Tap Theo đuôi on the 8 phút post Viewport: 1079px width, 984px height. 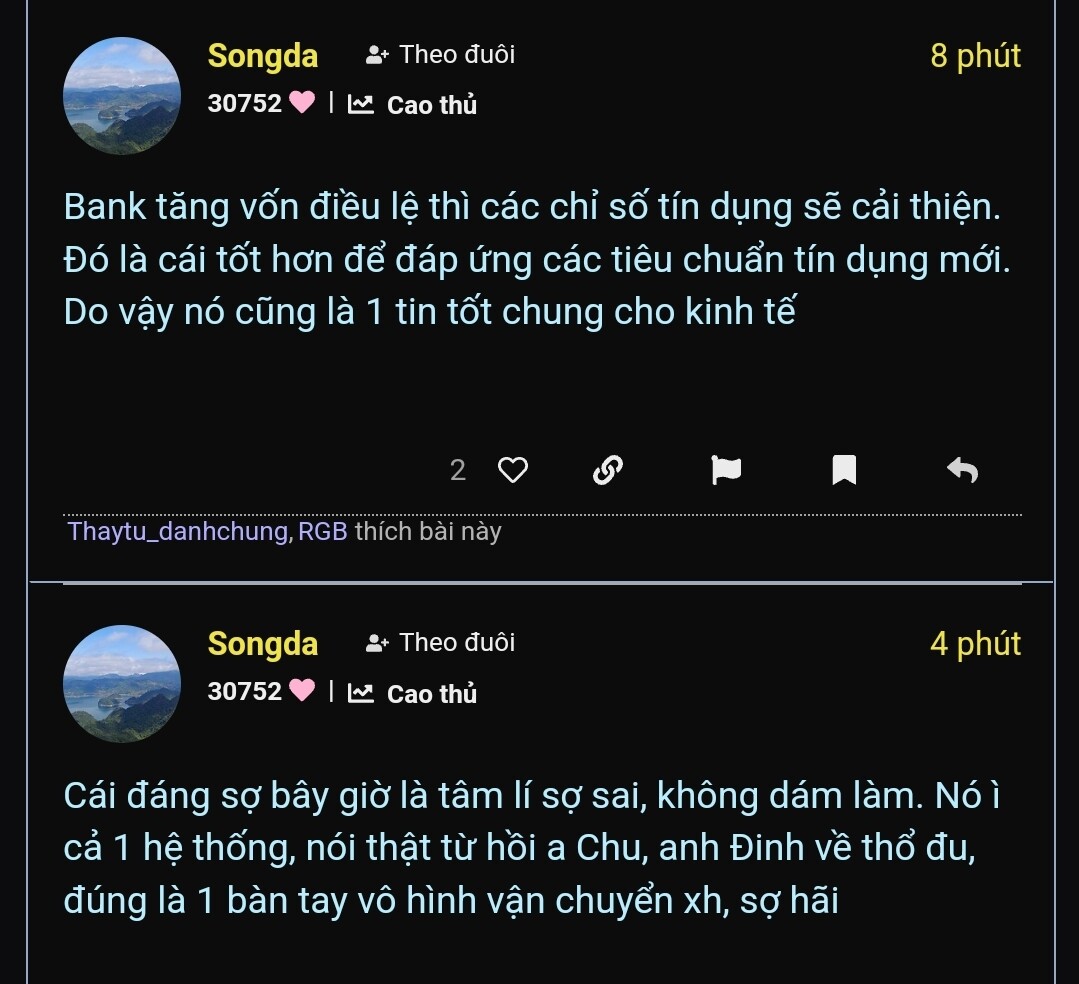pyautogui.click(x=441, y=55)
